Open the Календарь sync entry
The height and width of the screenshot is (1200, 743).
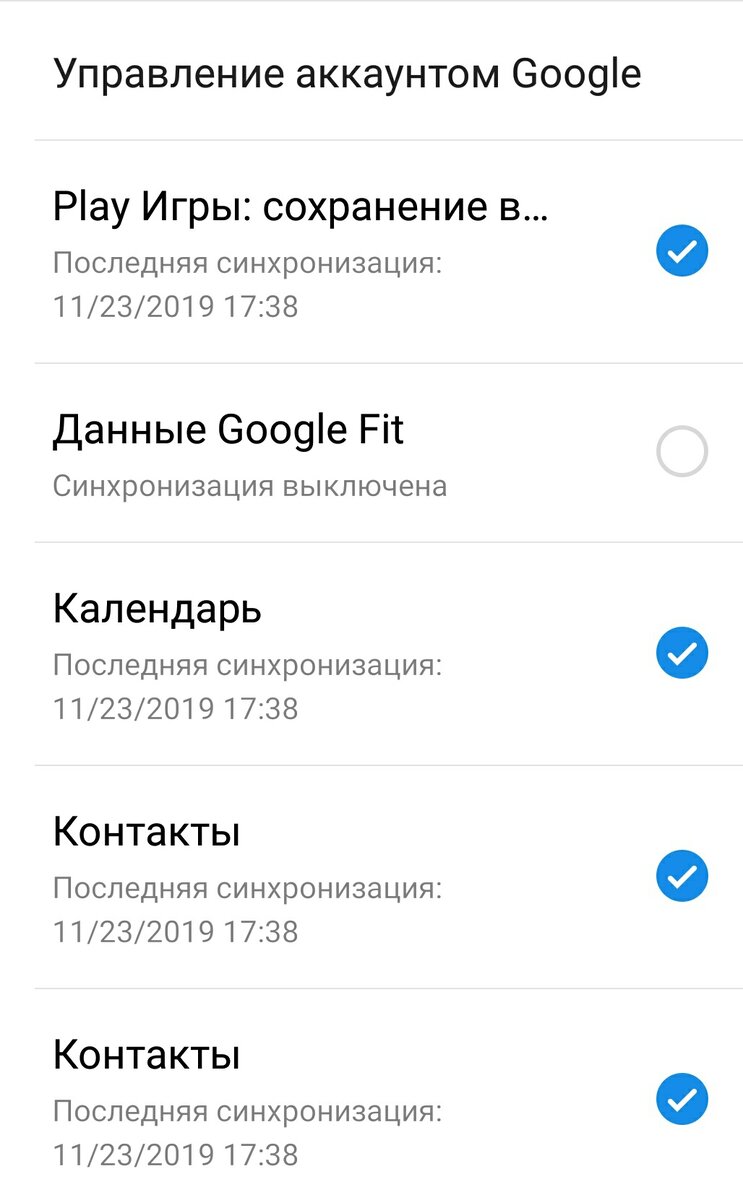tap(300, 652)
